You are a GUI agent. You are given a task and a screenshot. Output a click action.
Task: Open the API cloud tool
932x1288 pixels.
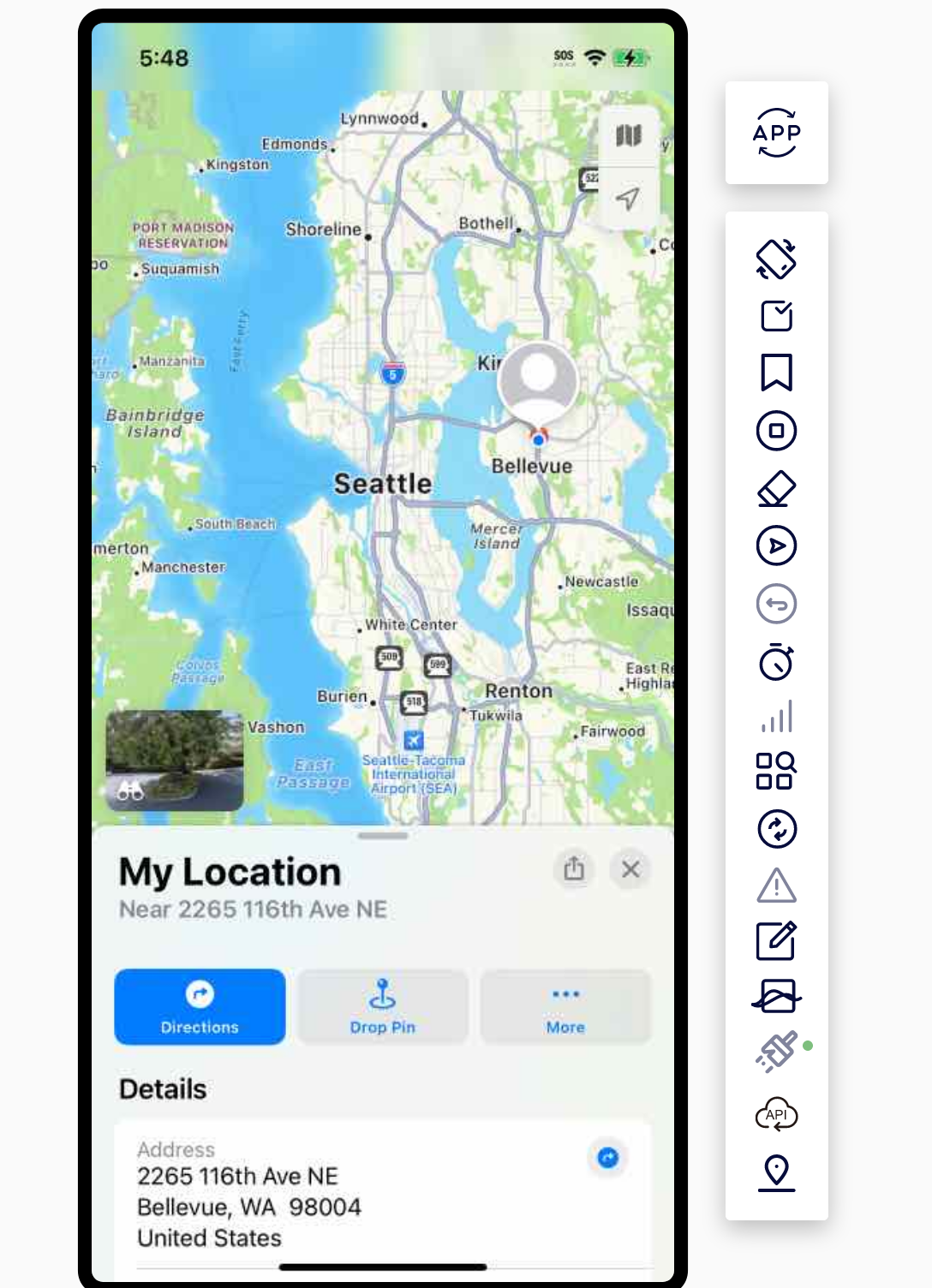[x=776, y=1114]
